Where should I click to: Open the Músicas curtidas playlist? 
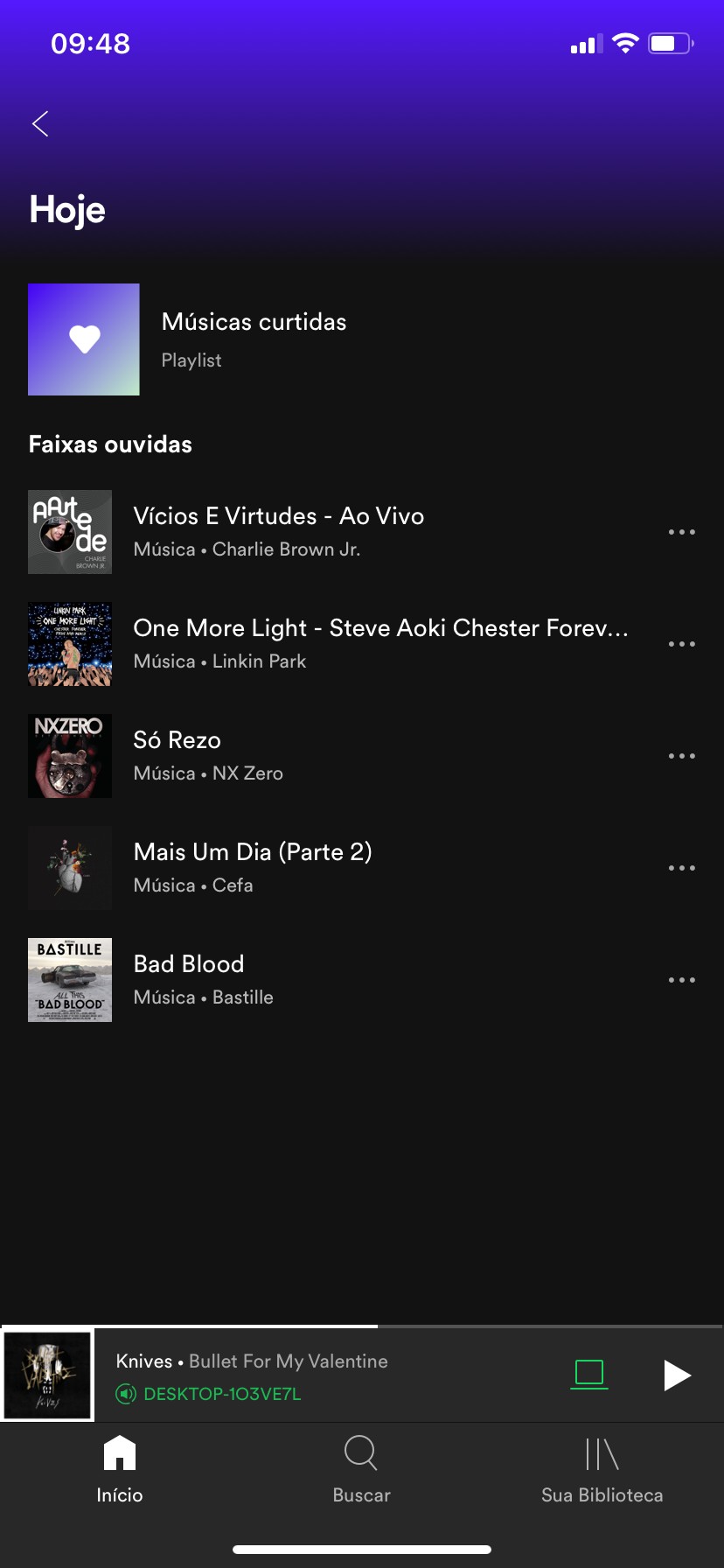(254, 339)
